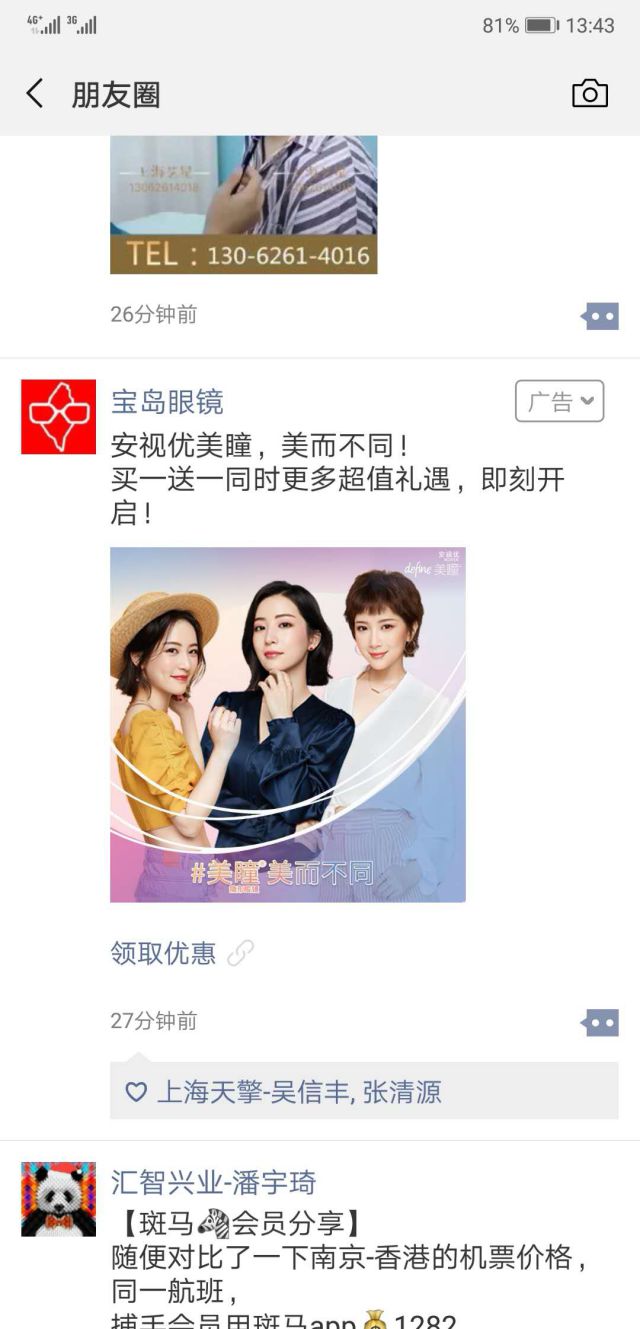Open 汇智兴业-潘宇琦's profile name
This screenshot has height=1329, width=640.
[x=213, y=1182]
